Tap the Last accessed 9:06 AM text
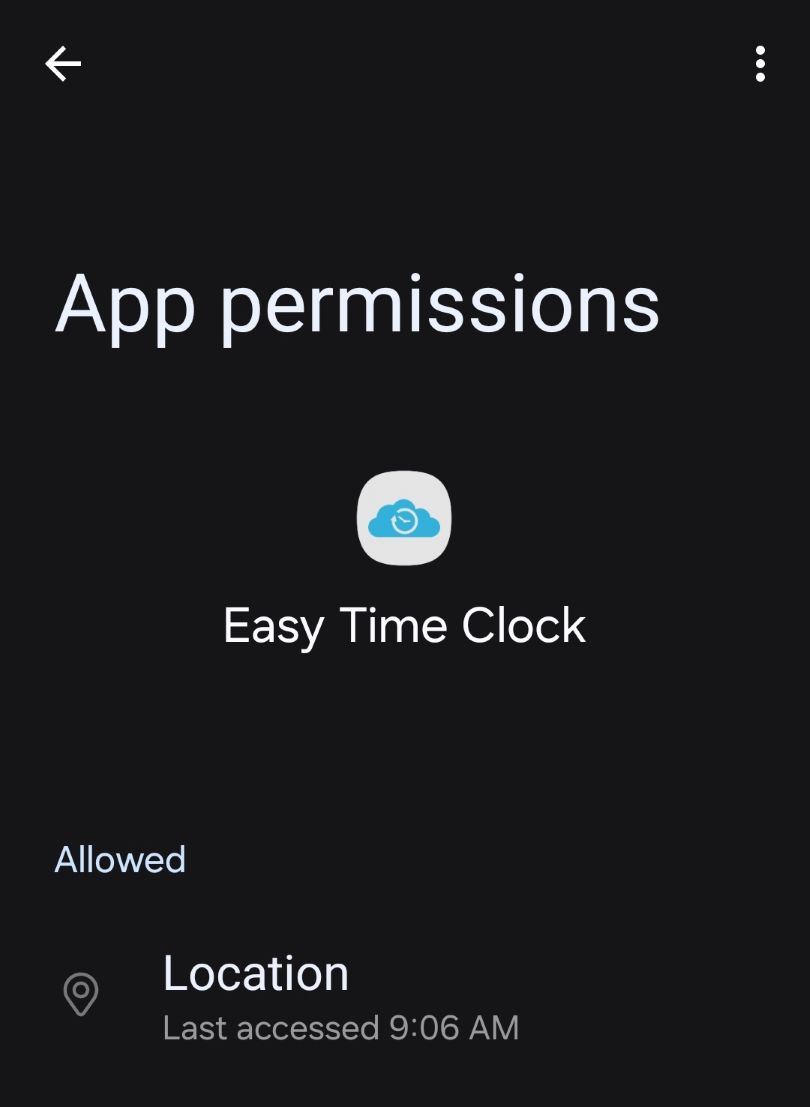810x1107 pixels. 342,1028
